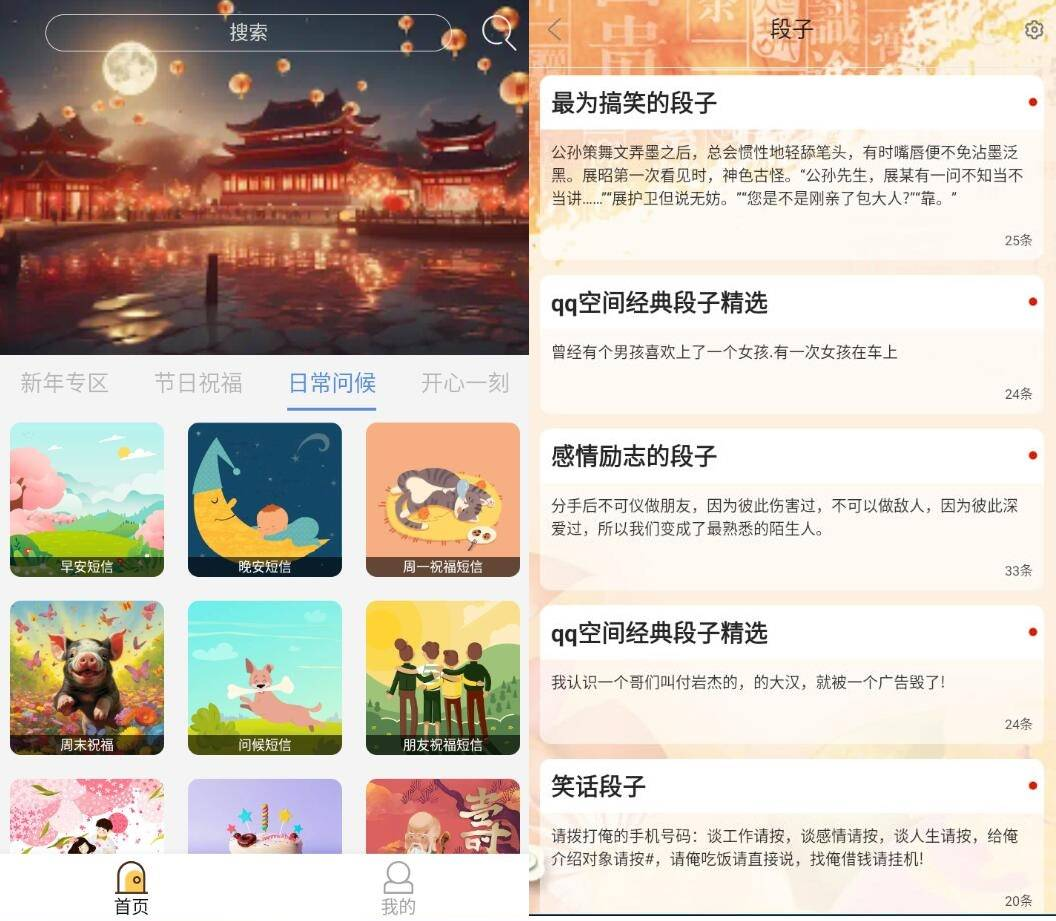Go back from the 段子 page
This screenshot has width=1056, height=921.
coord(555,30)
